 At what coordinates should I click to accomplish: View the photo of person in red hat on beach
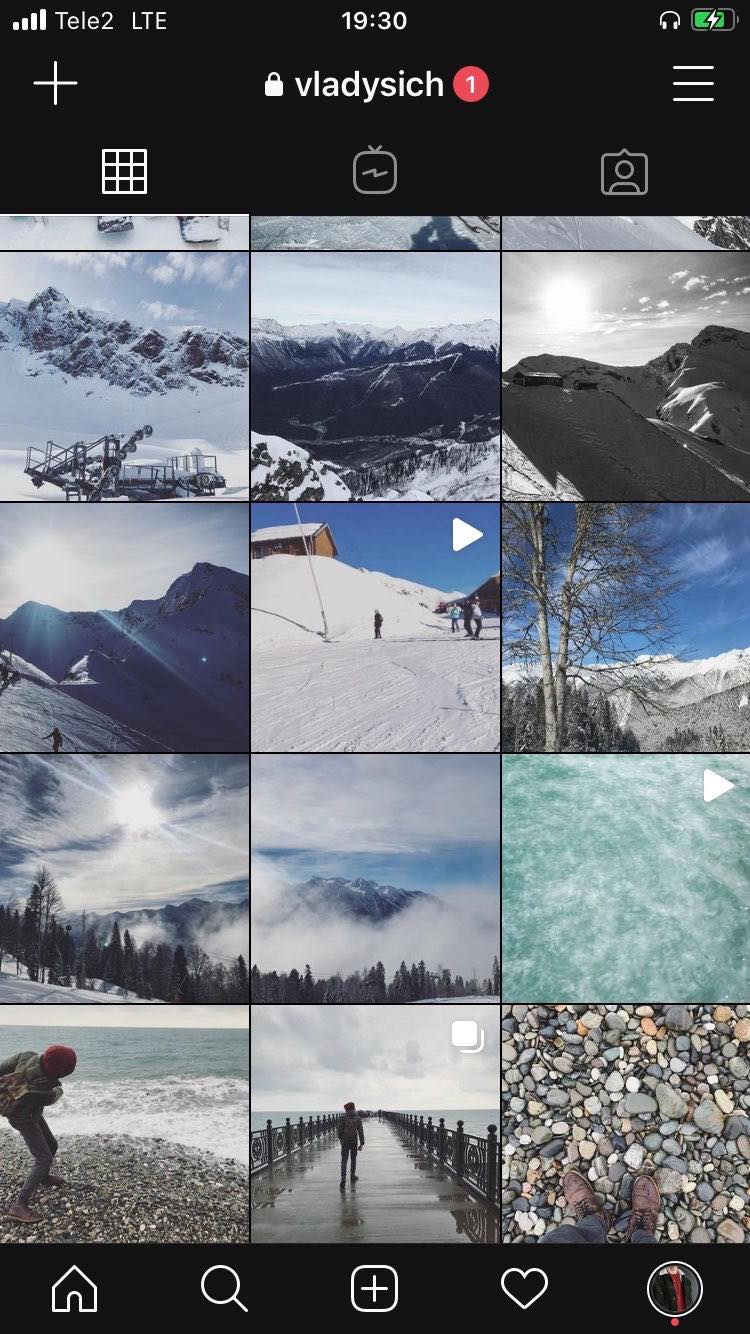(x=124, y=1124)
